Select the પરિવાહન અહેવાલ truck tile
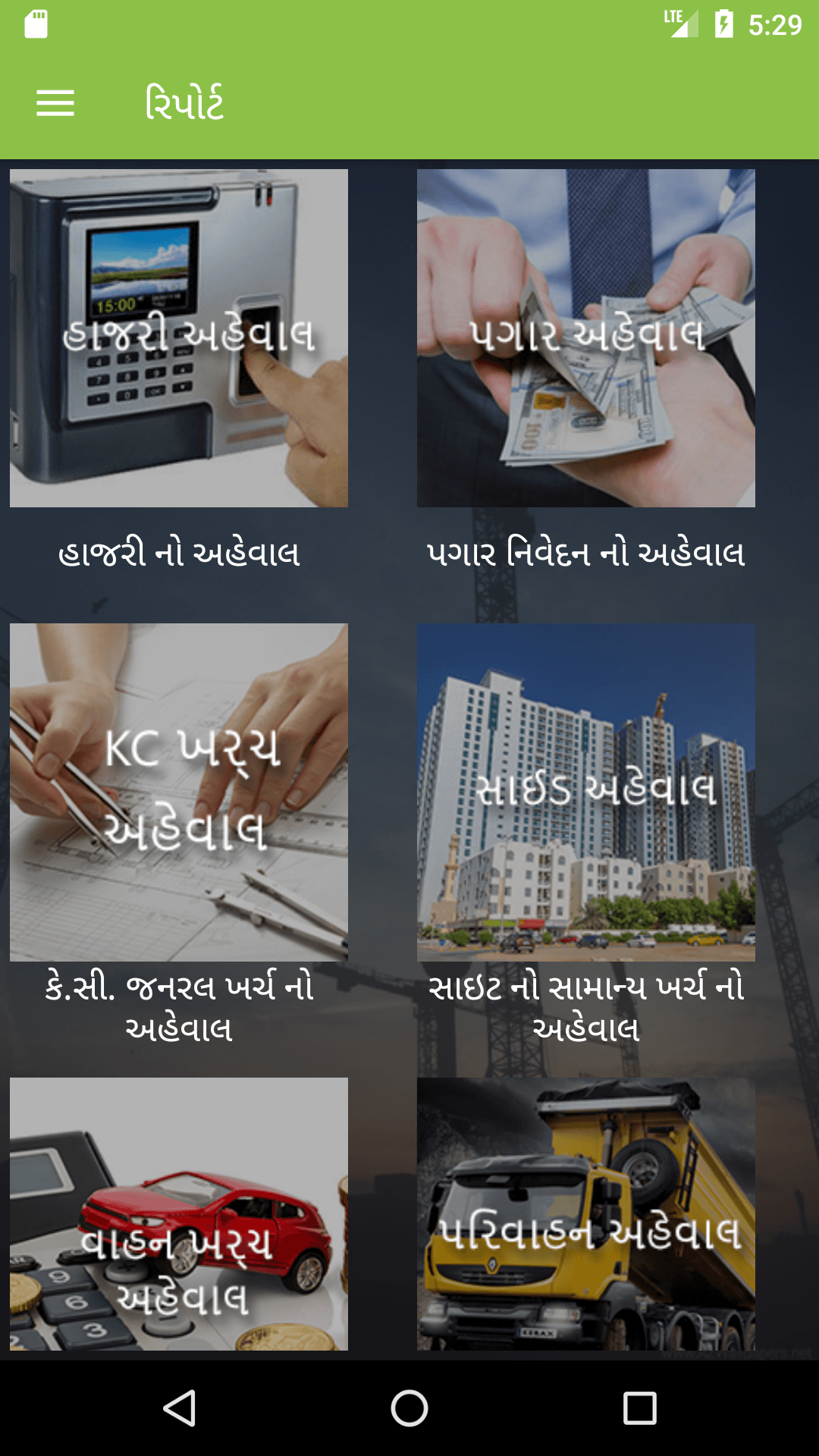 586,1213
